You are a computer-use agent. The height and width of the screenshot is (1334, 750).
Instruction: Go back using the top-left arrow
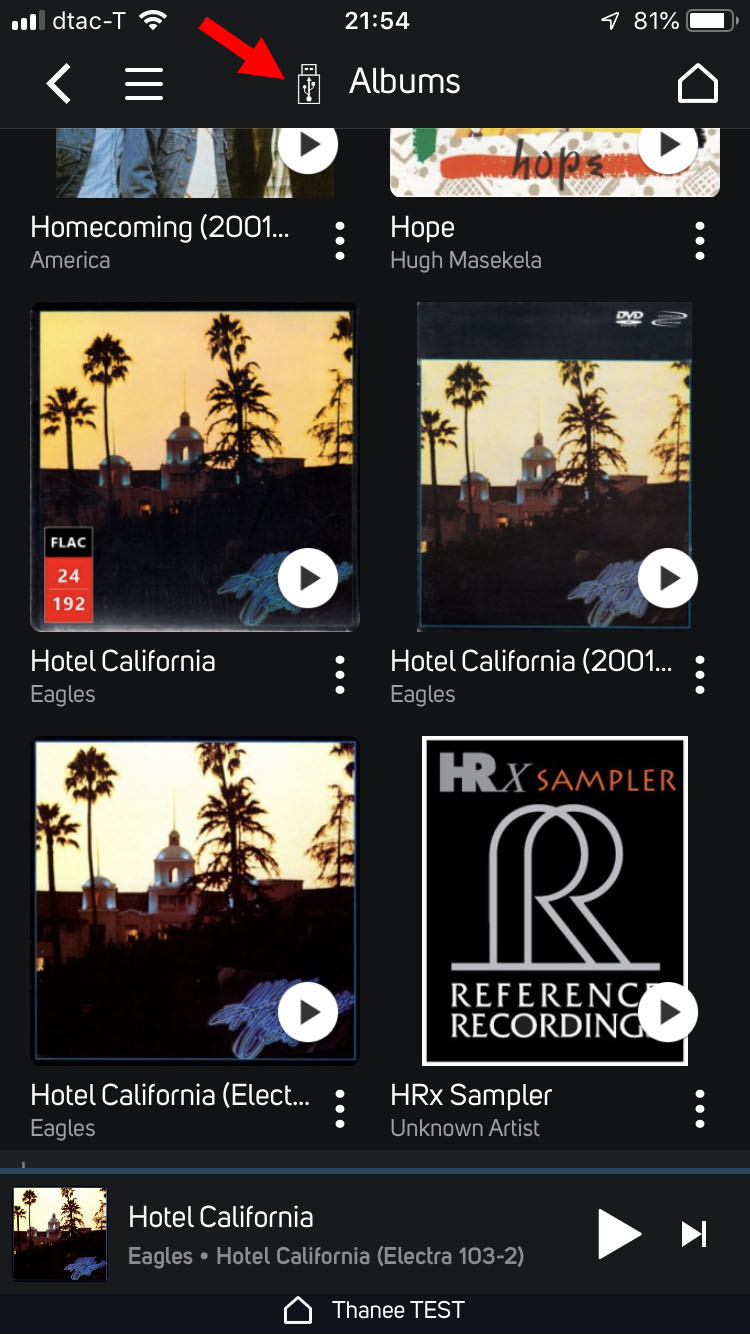(x=60, y=83)
